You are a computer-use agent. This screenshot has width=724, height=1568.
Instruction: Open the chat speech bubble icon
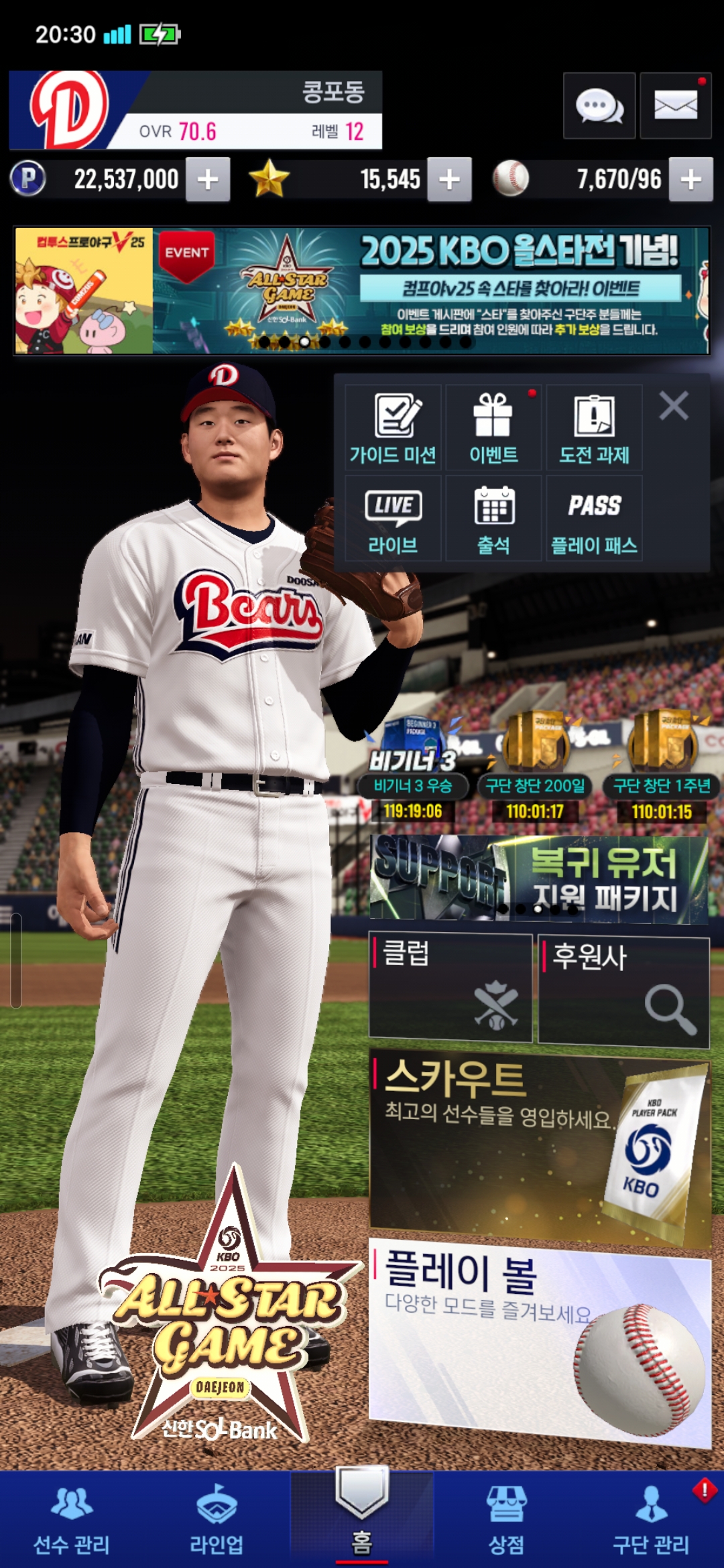point(599,106)
